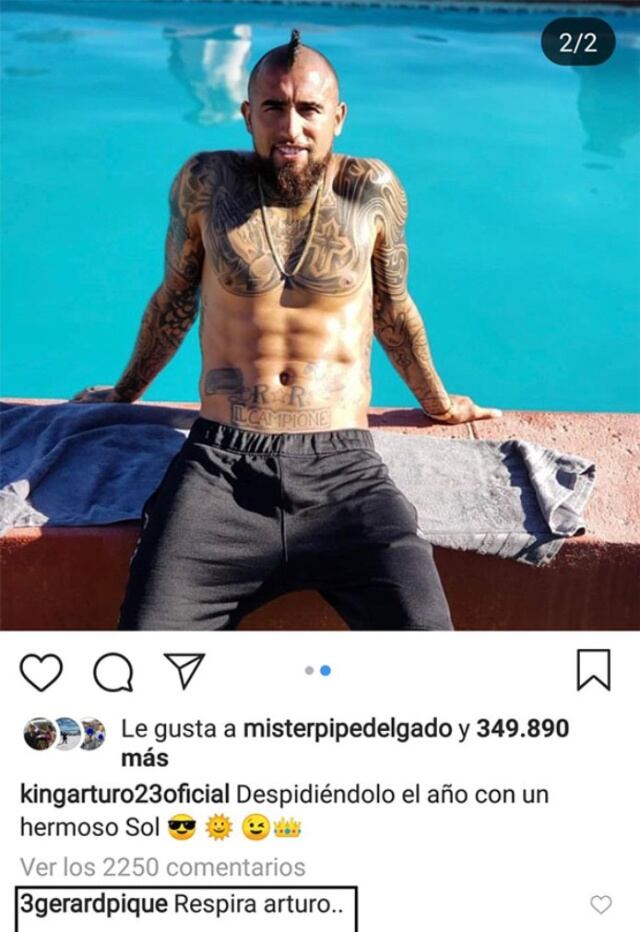Share the post via paper plane icon
Screen dimensions: 640x932
point(185,671)
